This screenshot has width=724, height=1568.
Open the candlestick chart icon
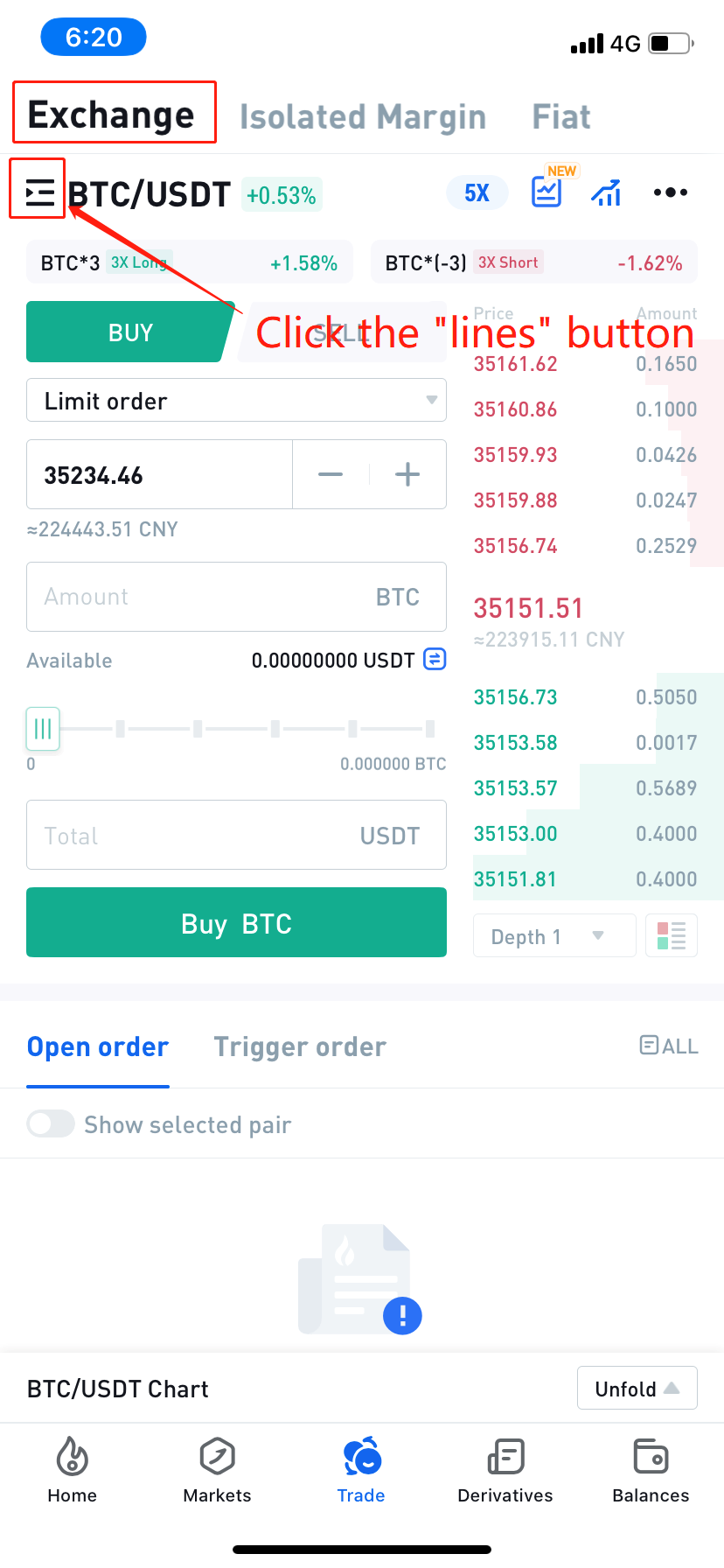pyautogui.click(x=606, y=192)
